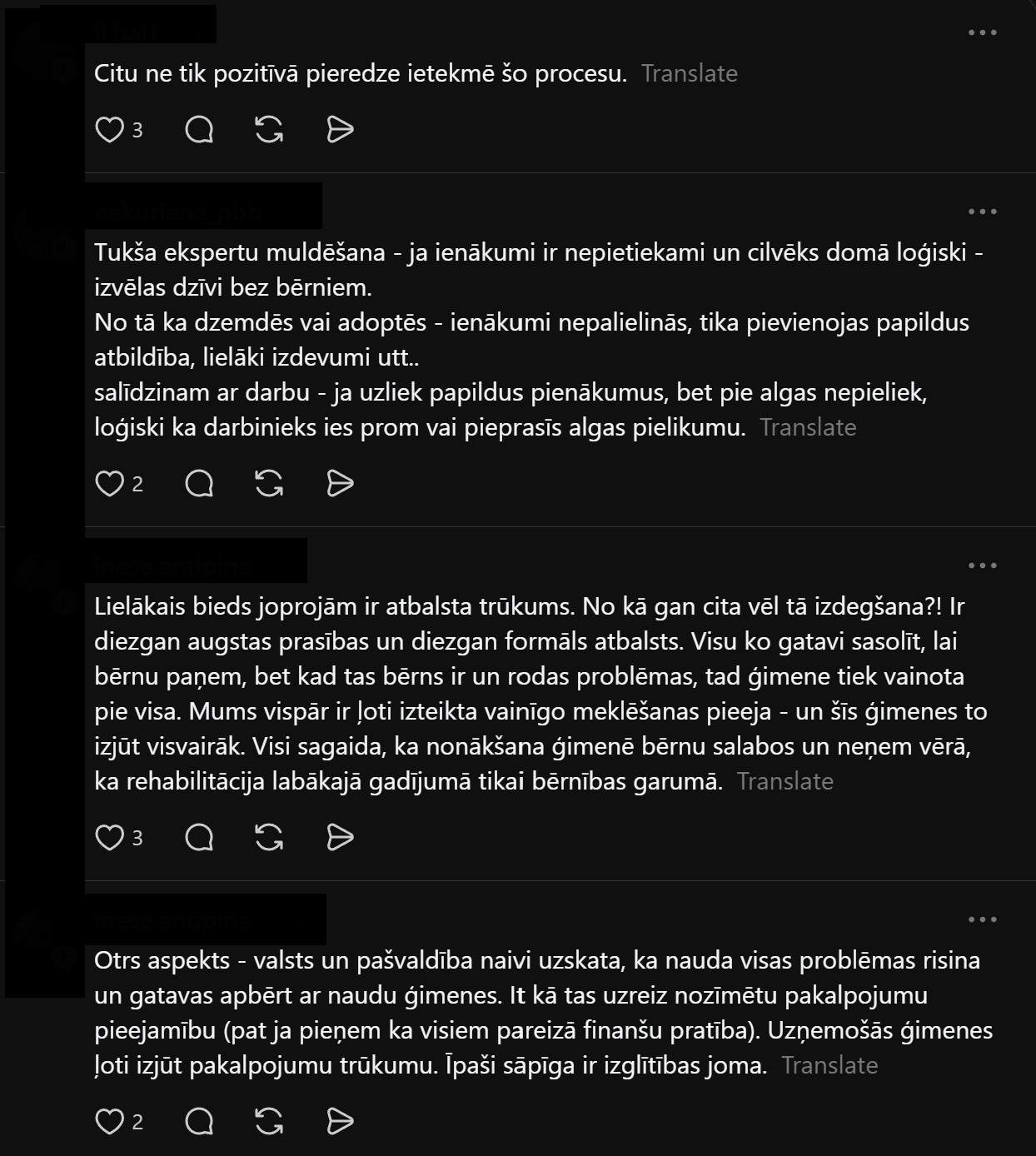Like the 'Tukša ekspertu muldēšana' comment
The height and width of the screenshot is (1156, 1036).
click(x=109, y=483)
